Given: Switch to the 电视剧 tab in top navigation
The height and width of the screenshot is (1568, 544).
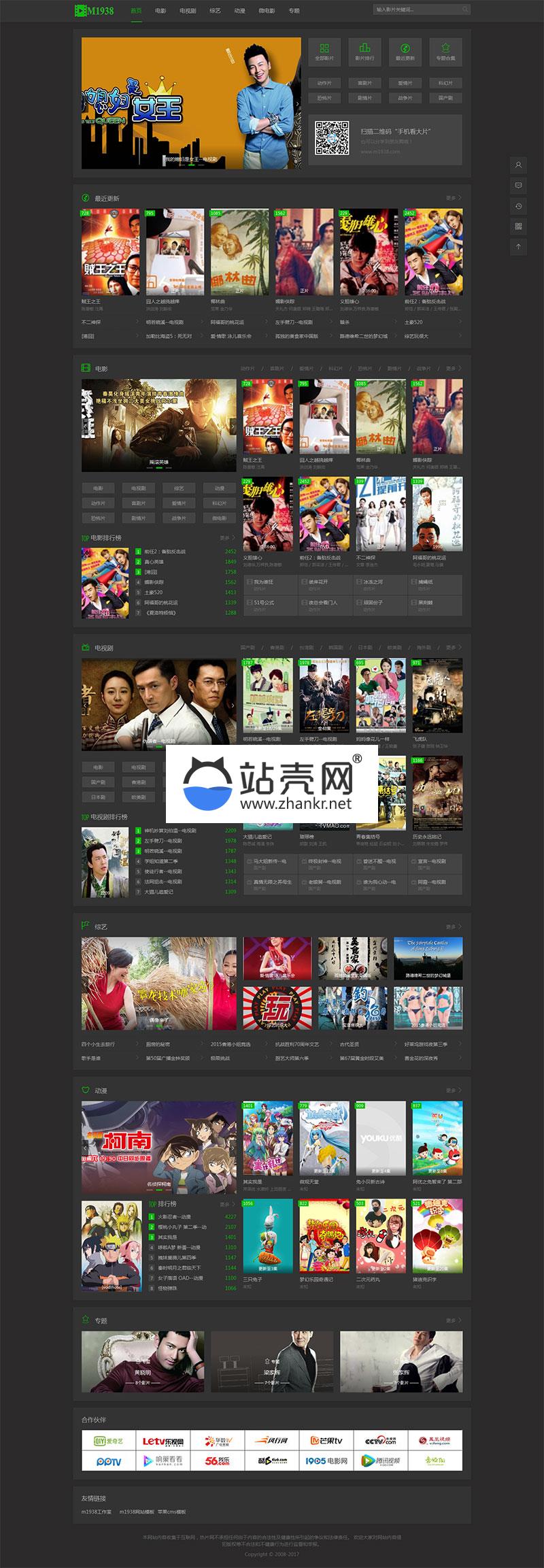Looking at the screenshot, I should pyautogui.click(x=188, y=11).
